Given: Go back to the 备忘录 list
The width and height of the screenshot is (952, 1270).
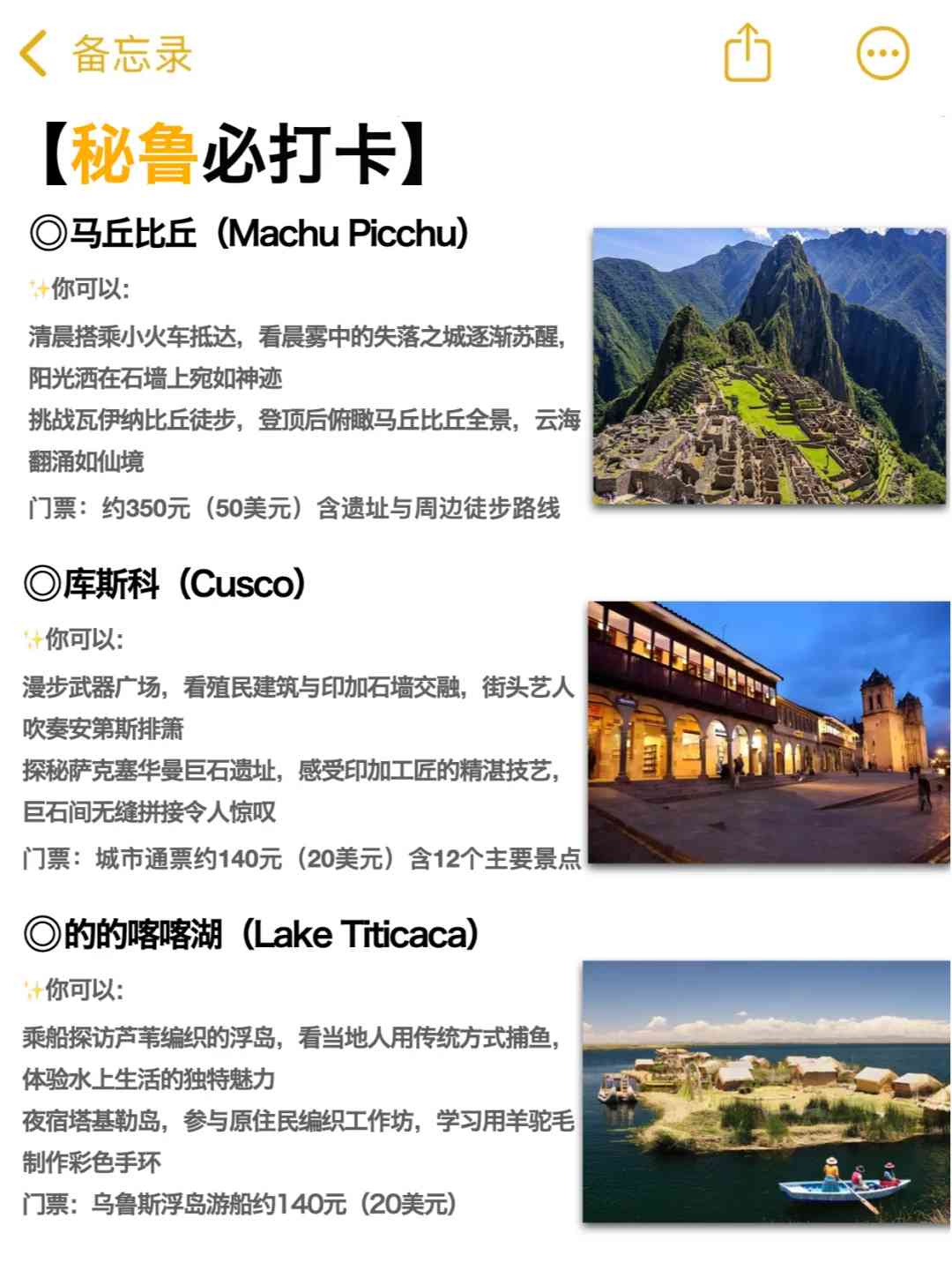Looking at the screenshot, I should [104, 55].
